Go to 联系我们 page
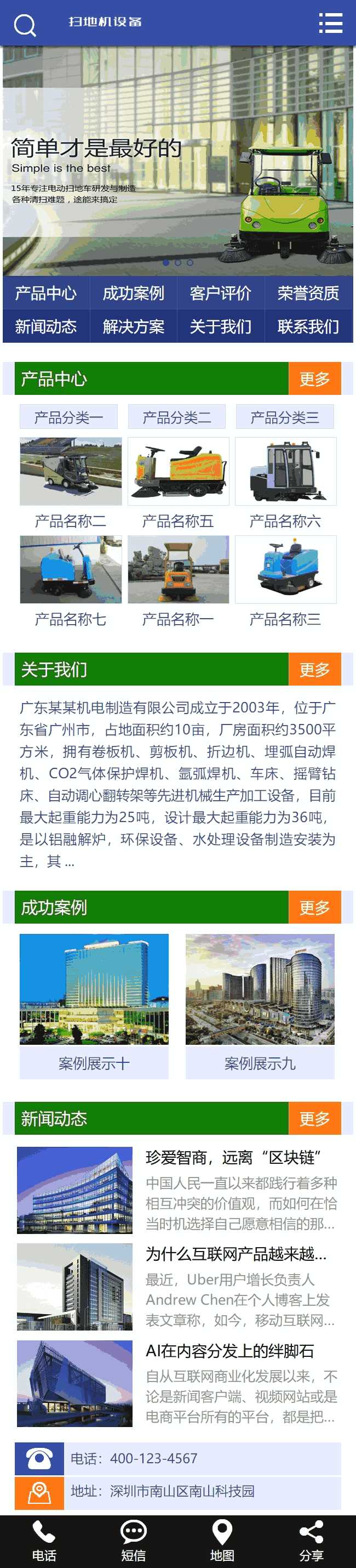The width and height of the screenshot is (356, 1568). click(x=308, y=326)
